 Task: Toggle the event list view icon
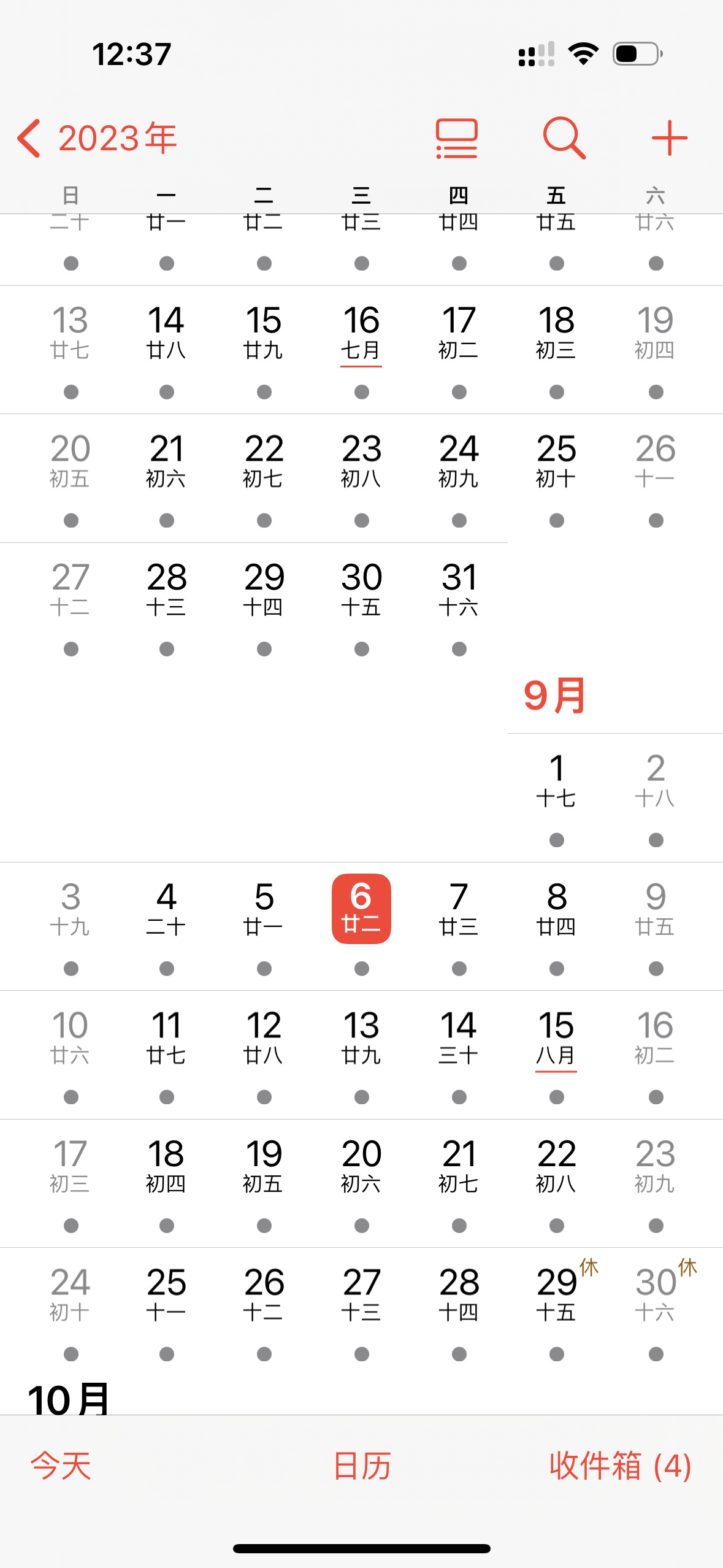tap(456, 138)
